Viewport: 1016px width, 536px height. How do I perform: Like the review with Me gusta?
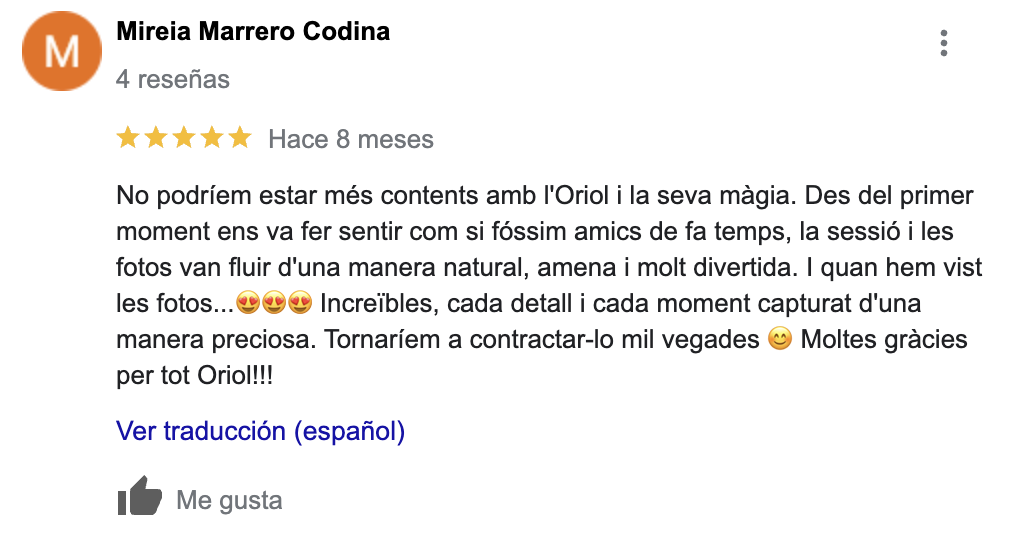pyautogui.click(x=200, y=498)
